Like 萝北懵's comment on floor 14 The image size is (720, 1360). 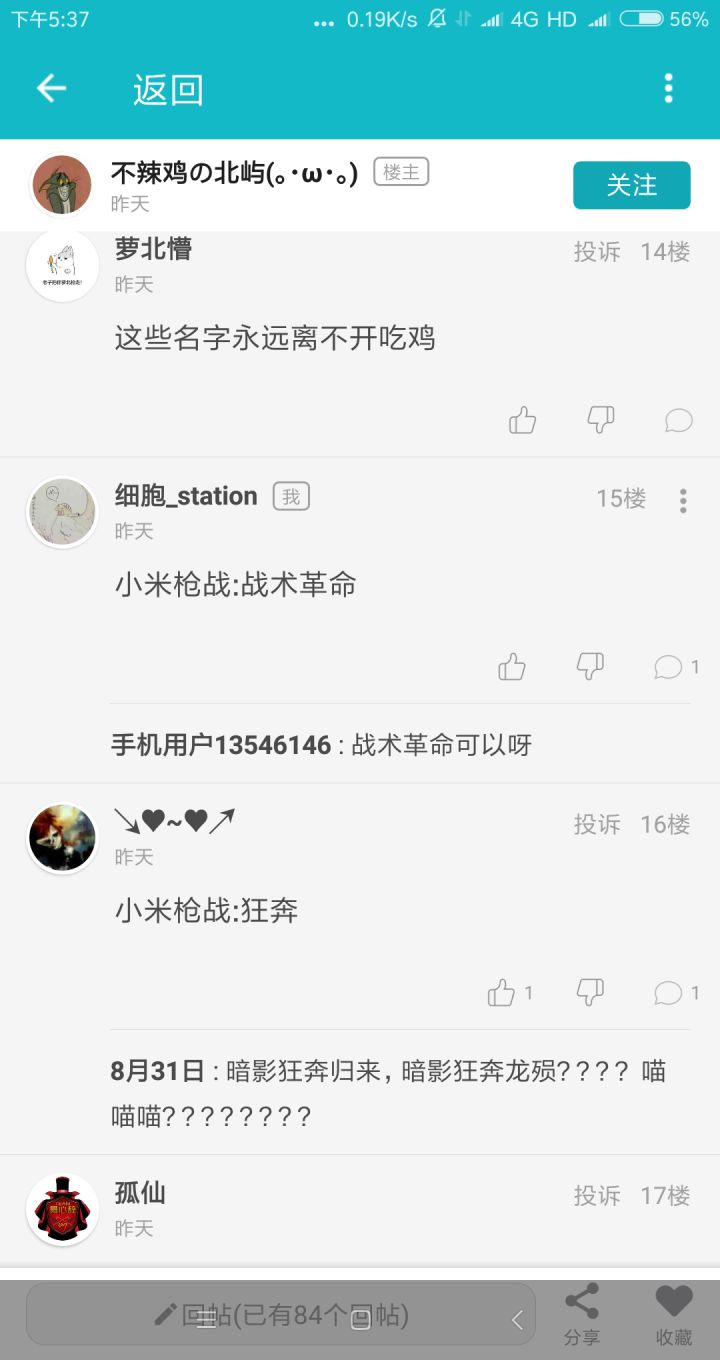(x=522, y=420)
